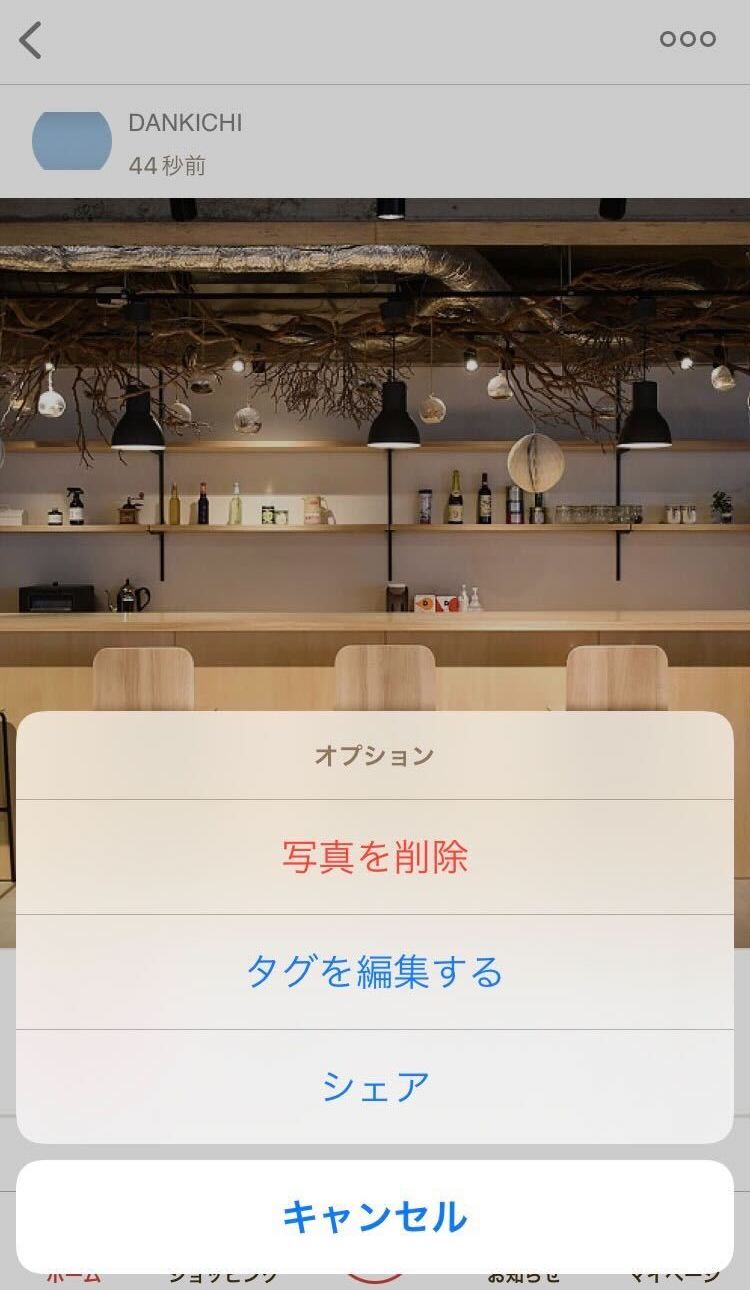The height and width of the screenshot is (1290, 750).
Task: Delete the photo via 写真を削除
Action: (x=375, y=857)
